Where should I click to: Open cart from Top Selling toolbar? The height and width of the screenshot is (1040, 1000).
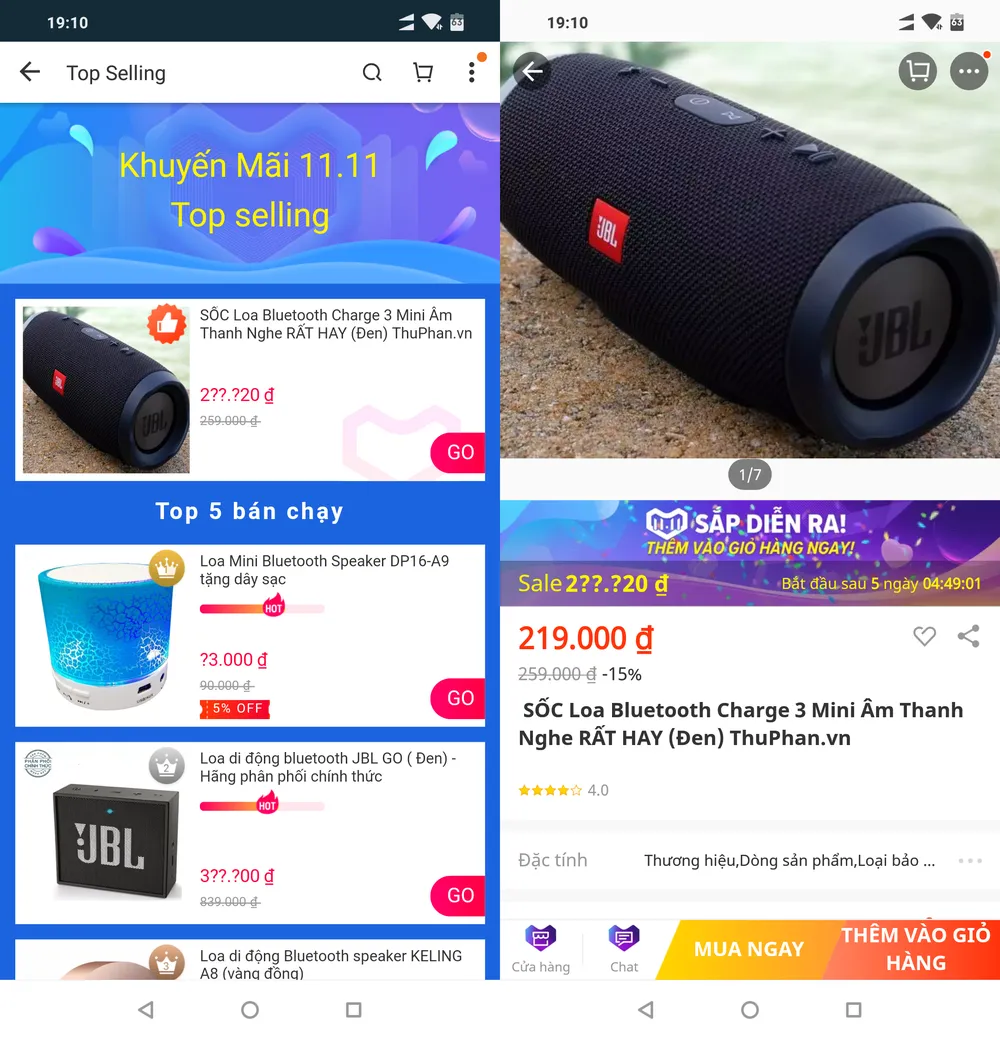[423, 73]
